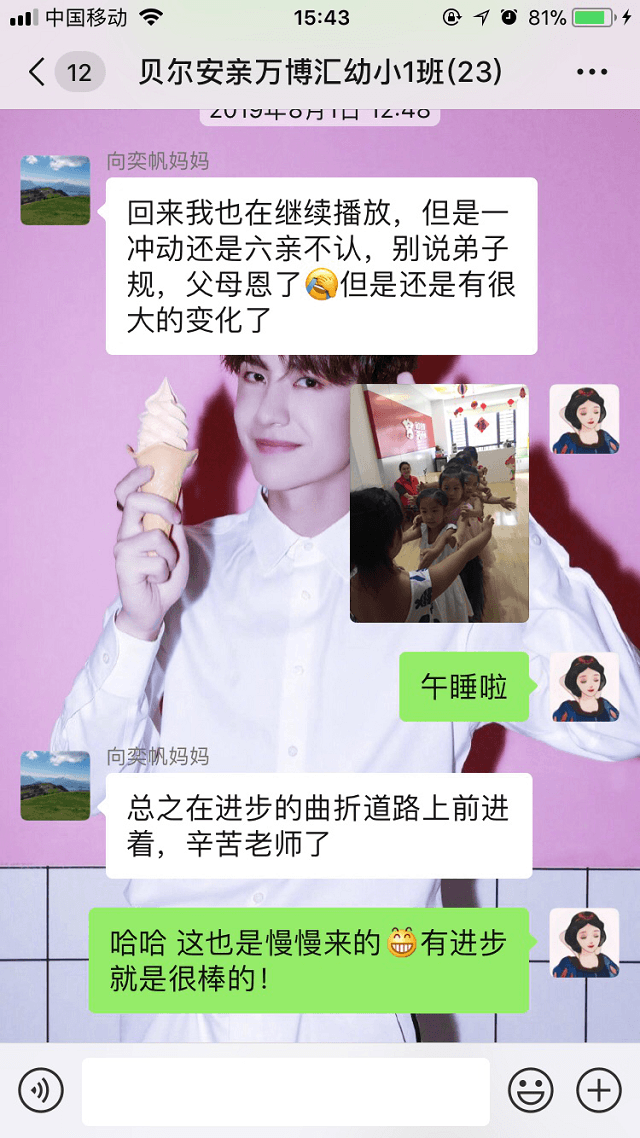640x1138 pixels.
Task: View the shared classroom photo
Action: [439, 503]
